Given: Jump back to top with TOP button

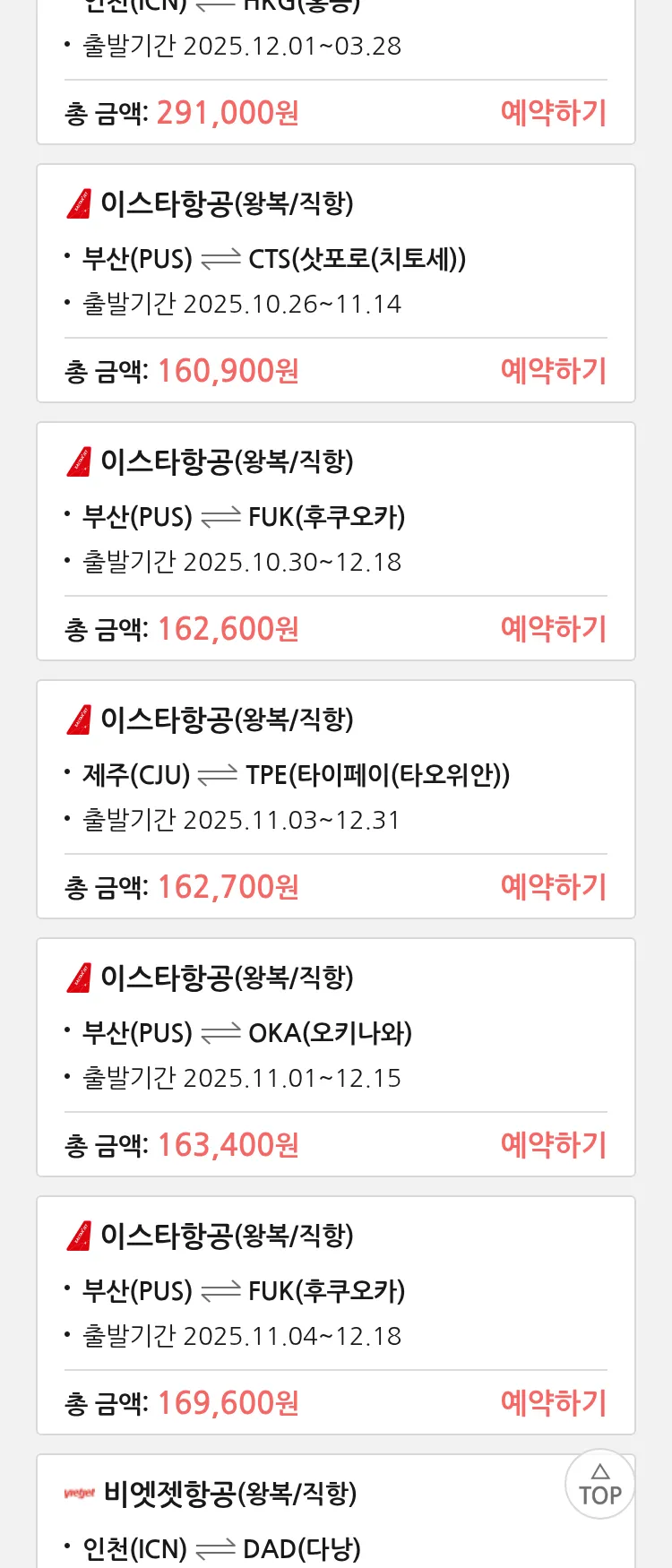Looking at the screenshot, I should coord(599,1485).
